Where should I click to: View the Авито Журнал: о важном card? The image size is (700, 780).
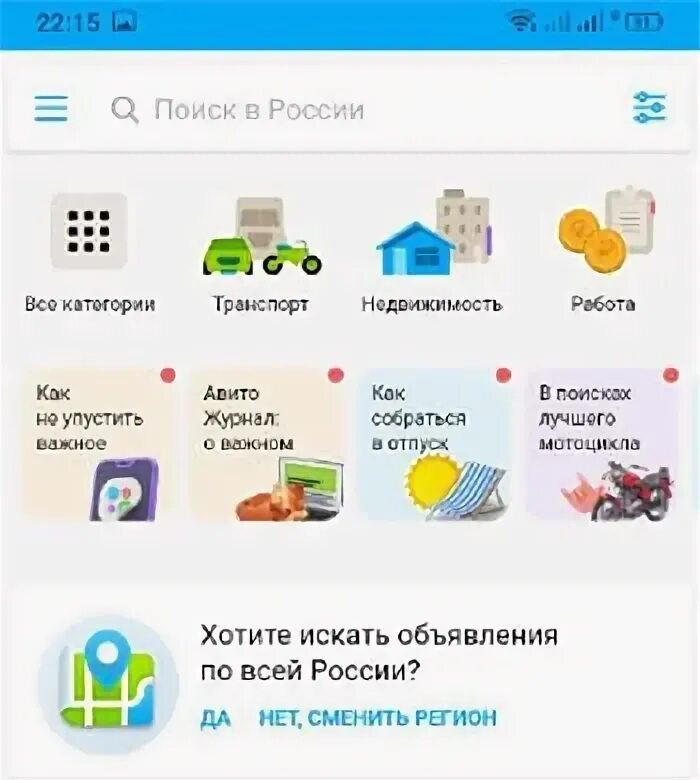(267, 444)
